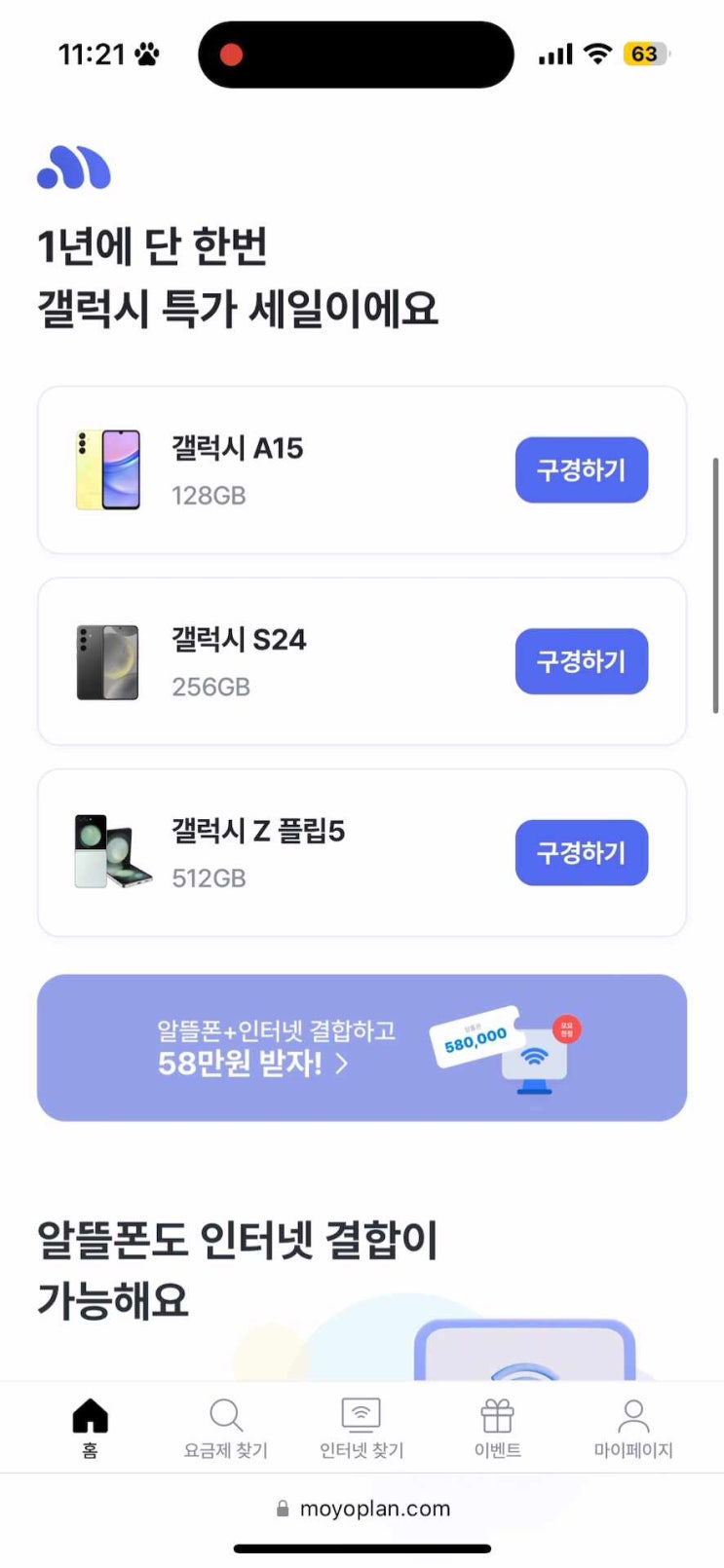Image resolution: width=724 pixels, height=1568 pixels.
Task: Tap 구경하기 for 갤럭시 S24
Action: (x=581, y=661)
